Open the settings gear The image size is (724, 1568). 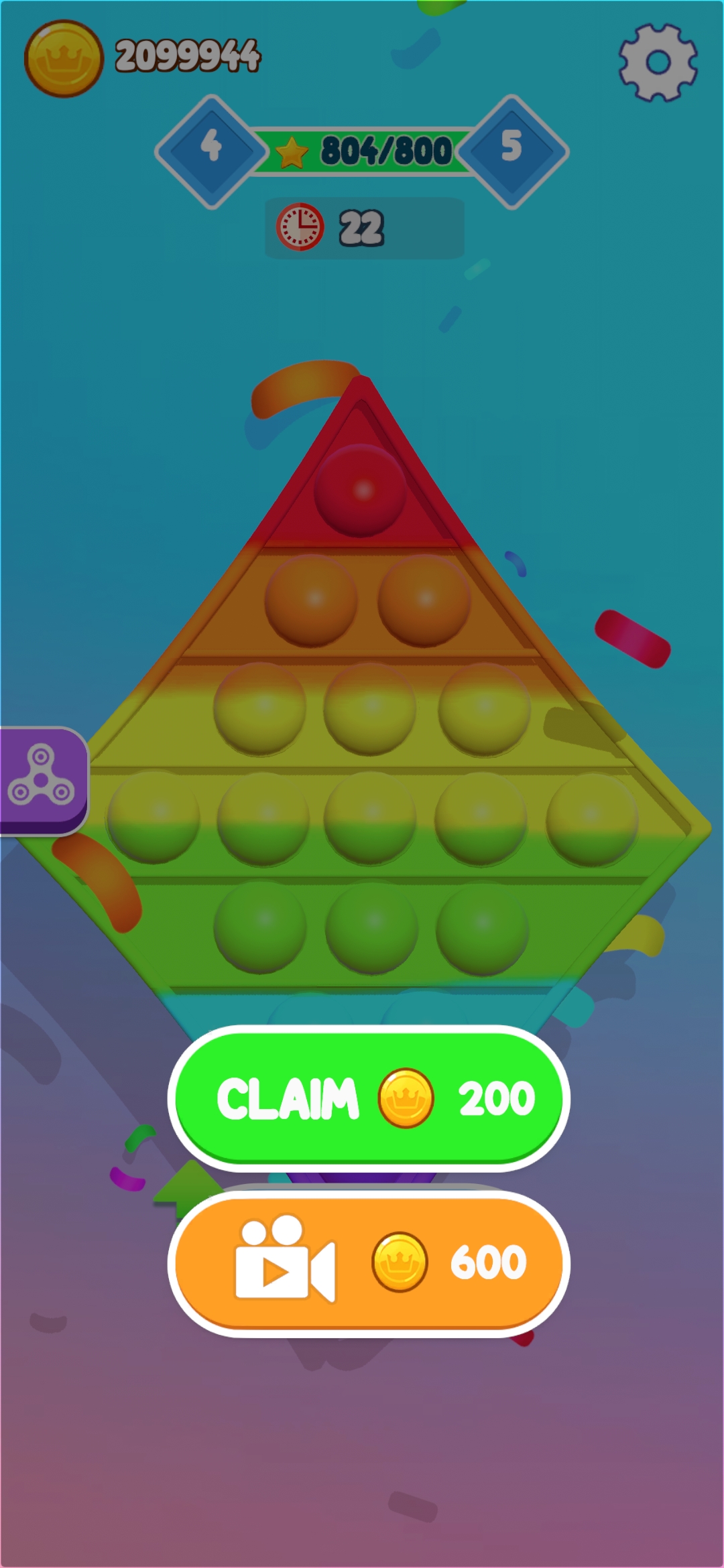coord(658,62)
